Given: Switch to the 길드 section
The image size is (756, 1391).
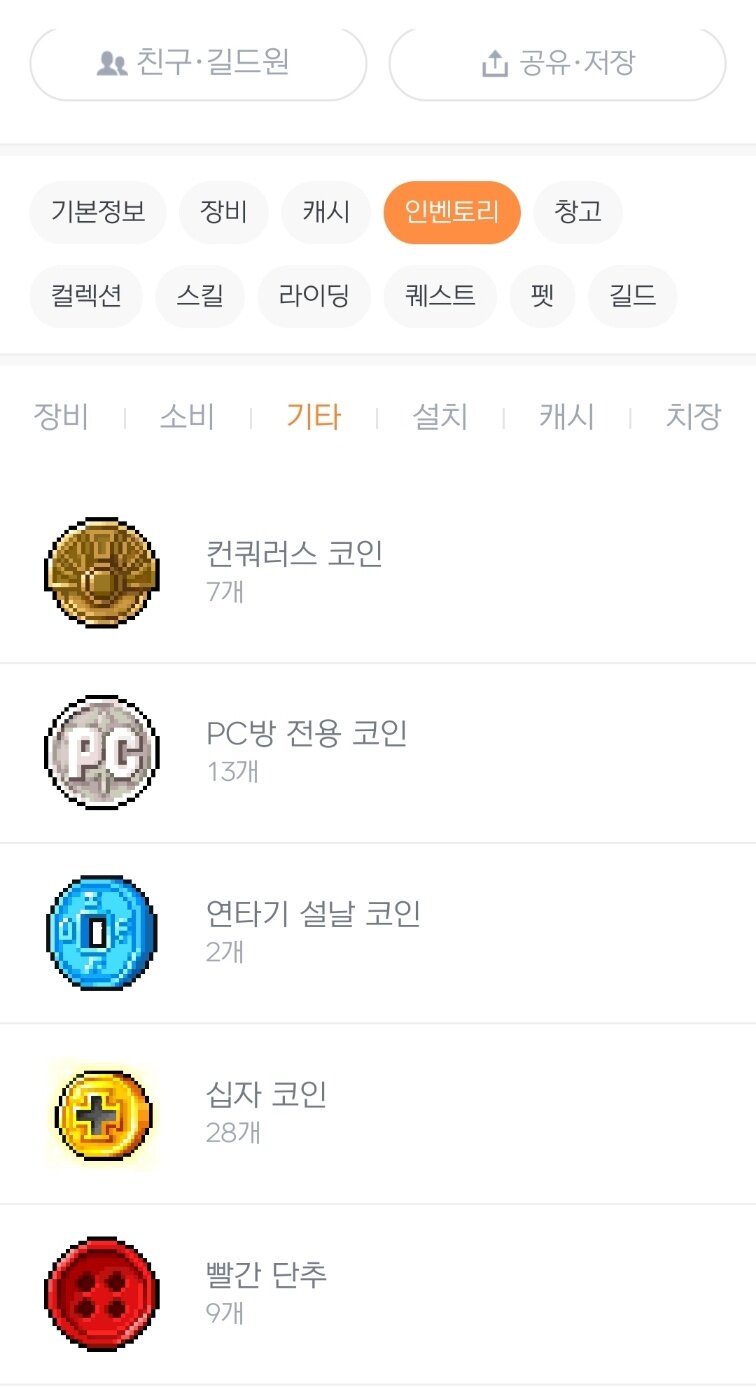Looking at the screenshot, I should (633, 296).
